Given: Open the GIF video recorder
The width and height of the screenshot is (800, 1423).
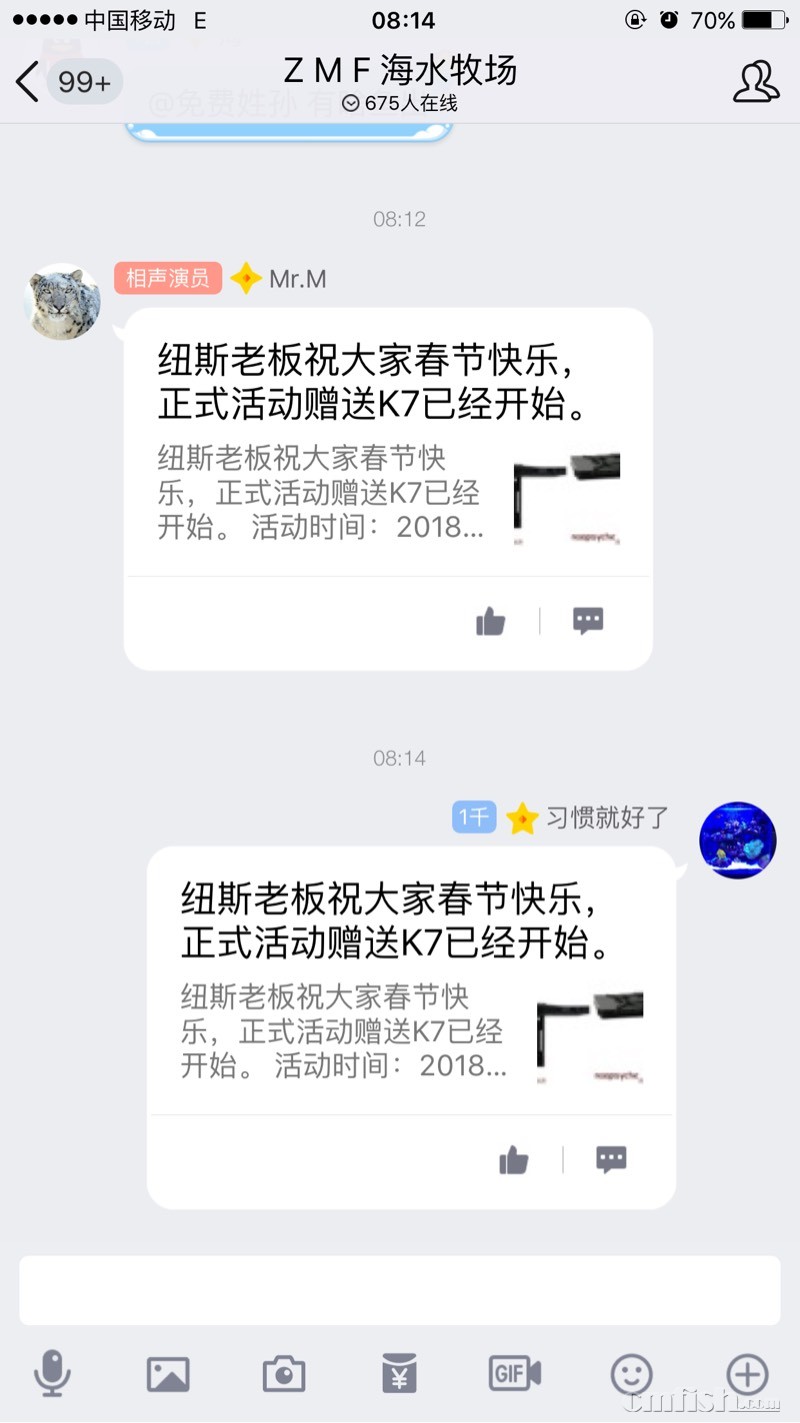Looking at the screenshot, I should click(x=515, y=1374).
